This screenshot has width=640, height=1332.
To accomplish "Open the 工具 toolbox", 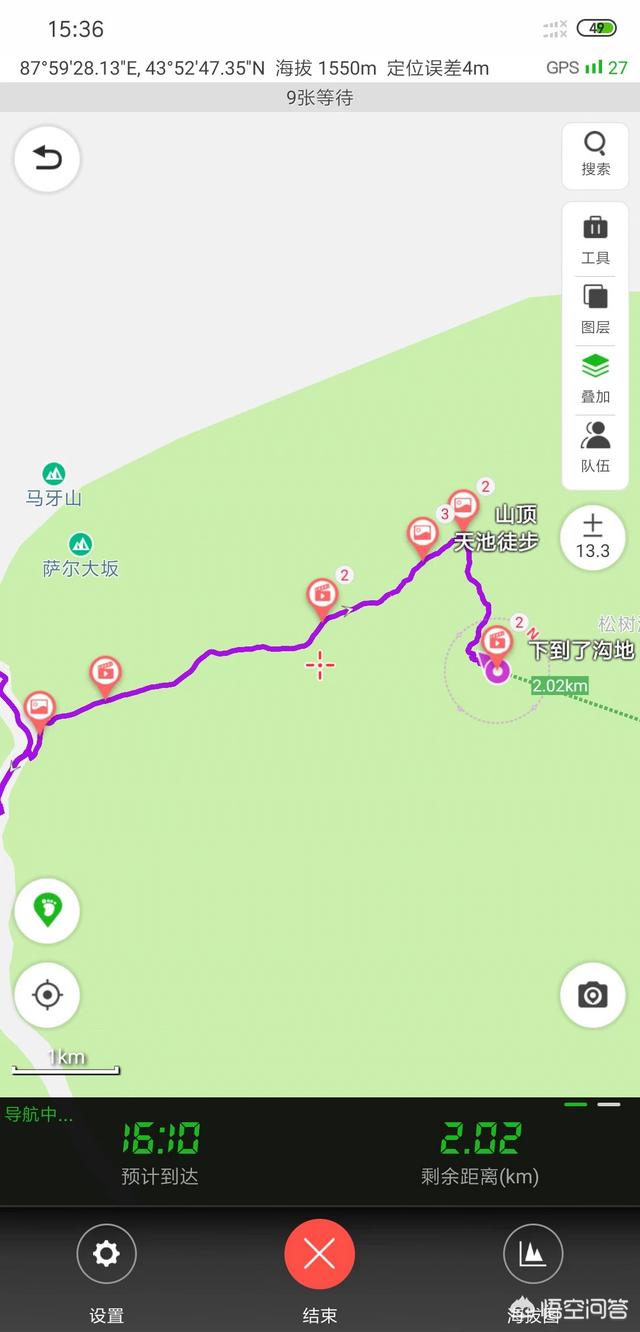I will click(x=595, y=240).
